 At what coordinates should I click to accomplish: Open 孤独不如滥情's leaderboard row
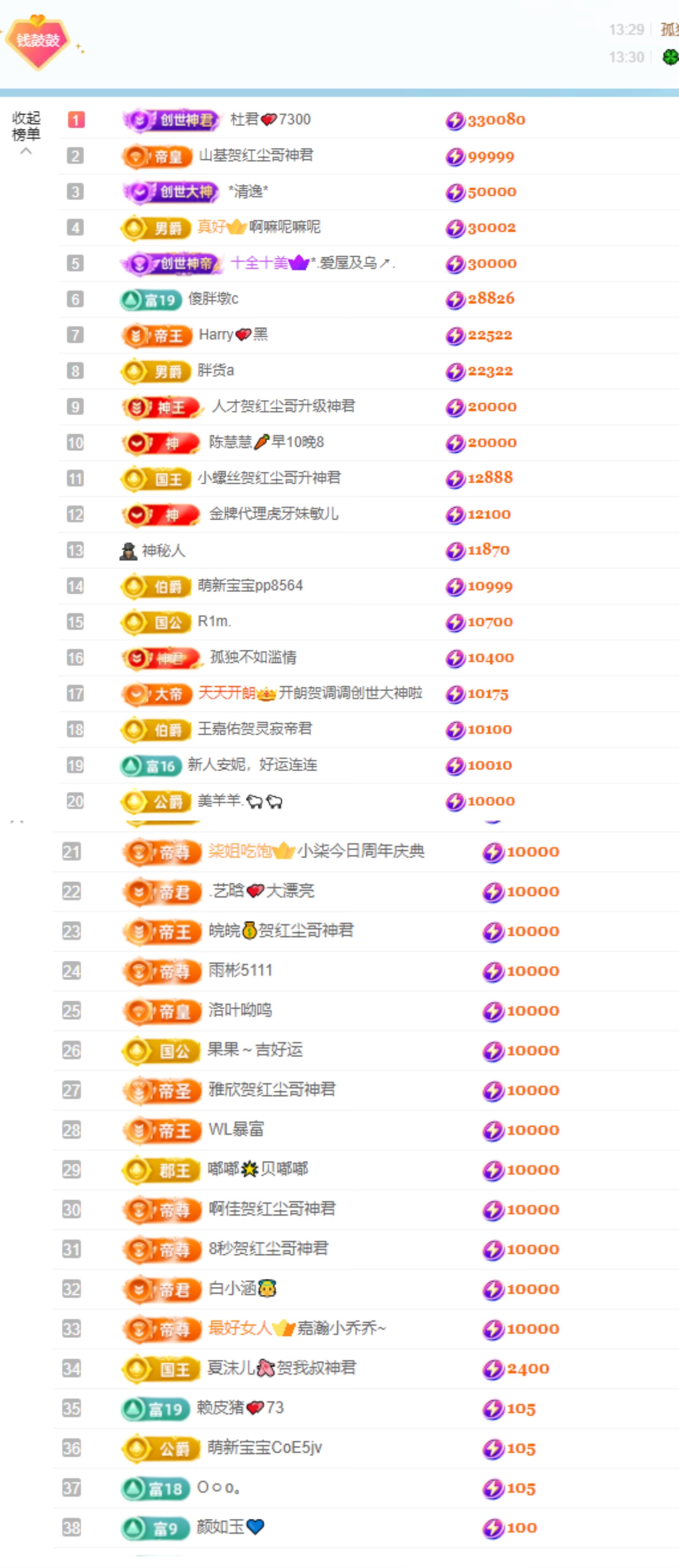[253, 657]
